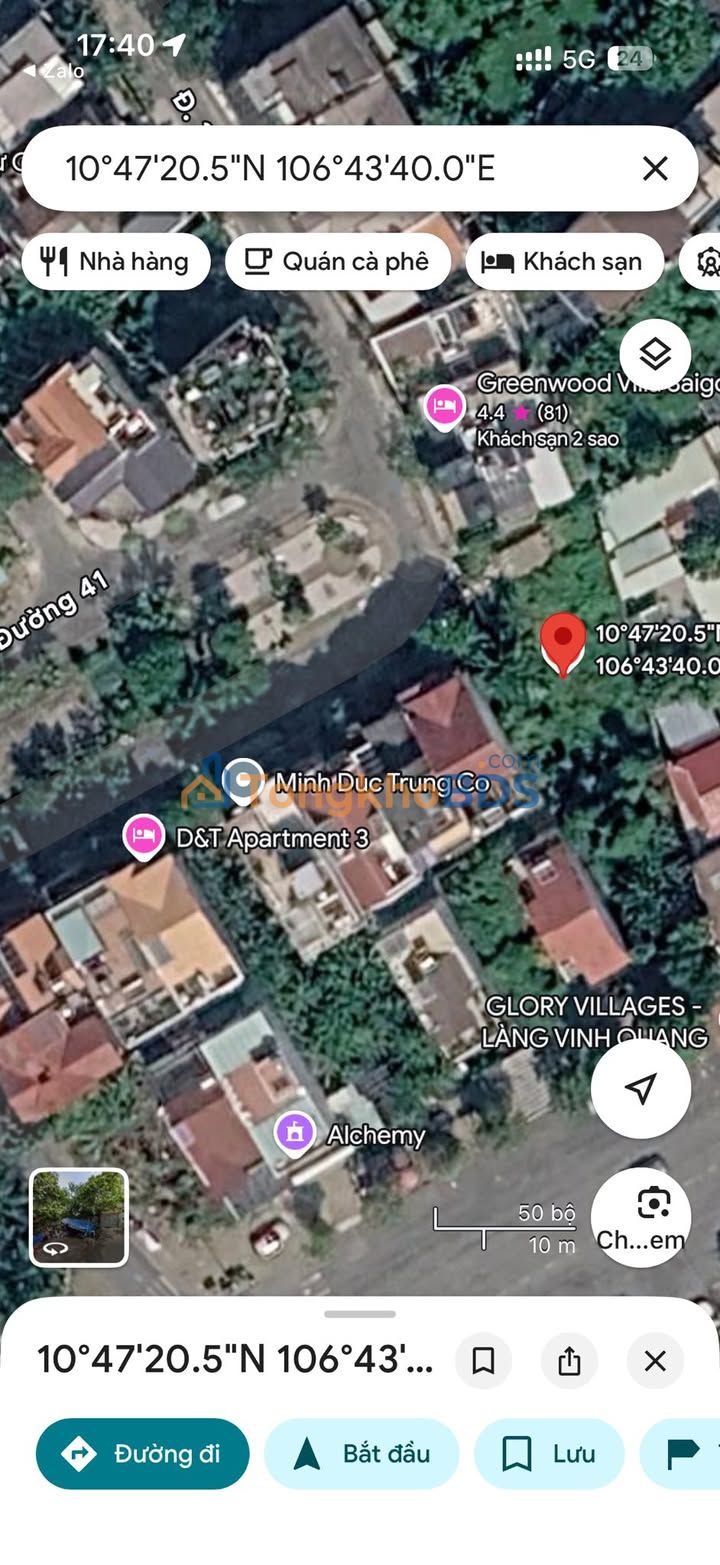Clear the coordinates in the search bar

(655, 168)
